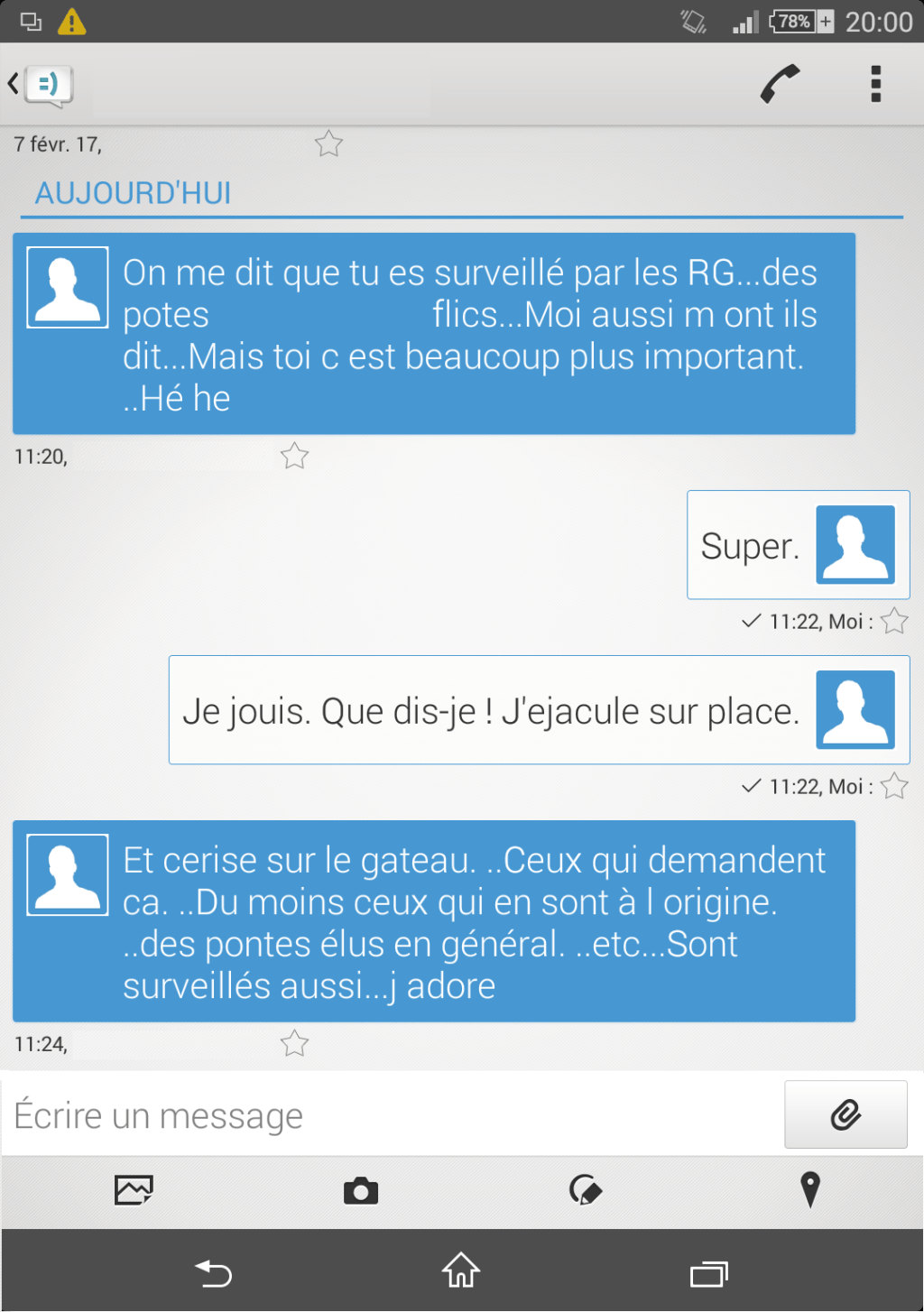Image resolution: width=924 pixels, height=1312 pixels.
Task: Take a photo using the camera icon
Action: pos(360,1191)
